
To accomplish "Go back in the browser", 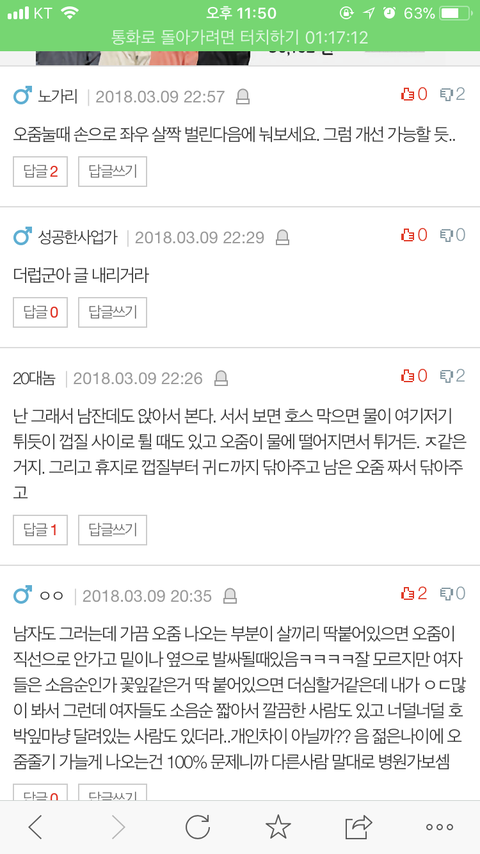I will click(35, 827).
